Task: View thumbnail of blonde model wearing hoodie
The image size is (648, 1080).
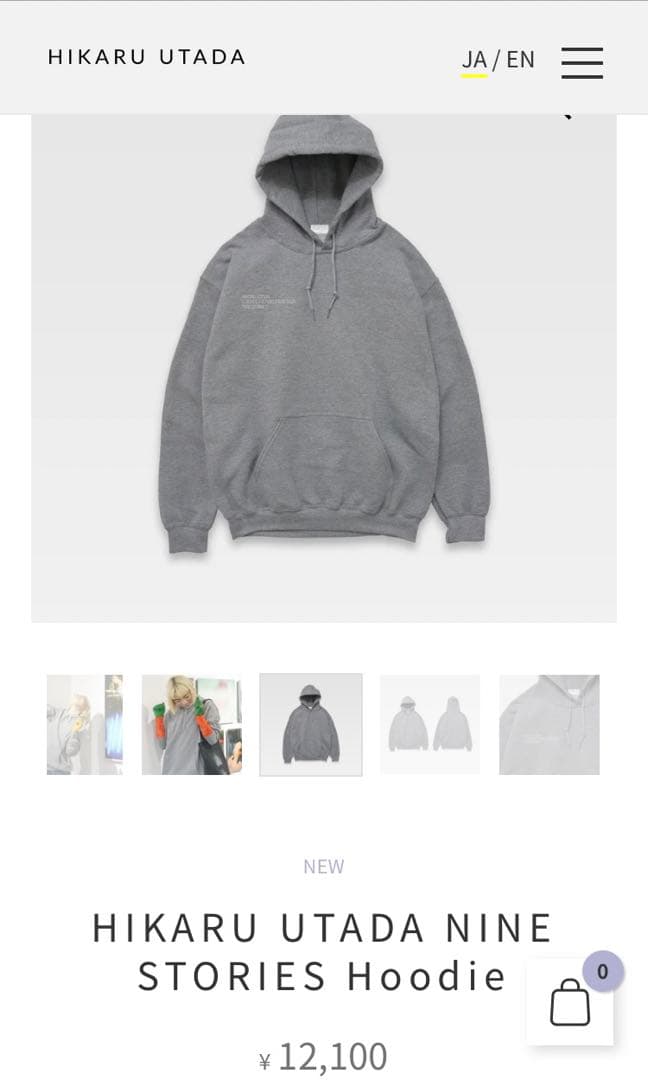Action: tap(191, 724)
